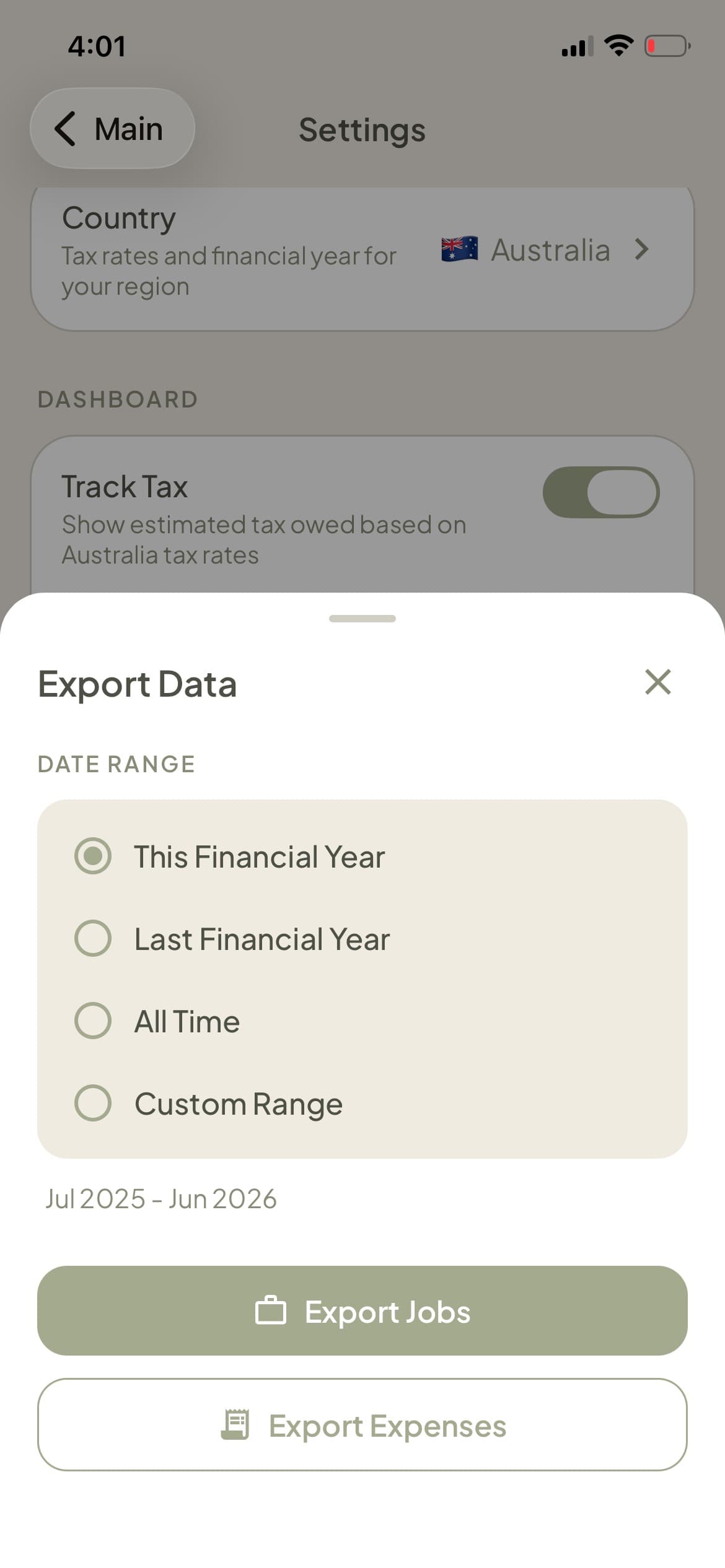Dismiss the sheet with the X icon
The width and height of the screenshot is (725, 1568).
[x=657, y=683]
